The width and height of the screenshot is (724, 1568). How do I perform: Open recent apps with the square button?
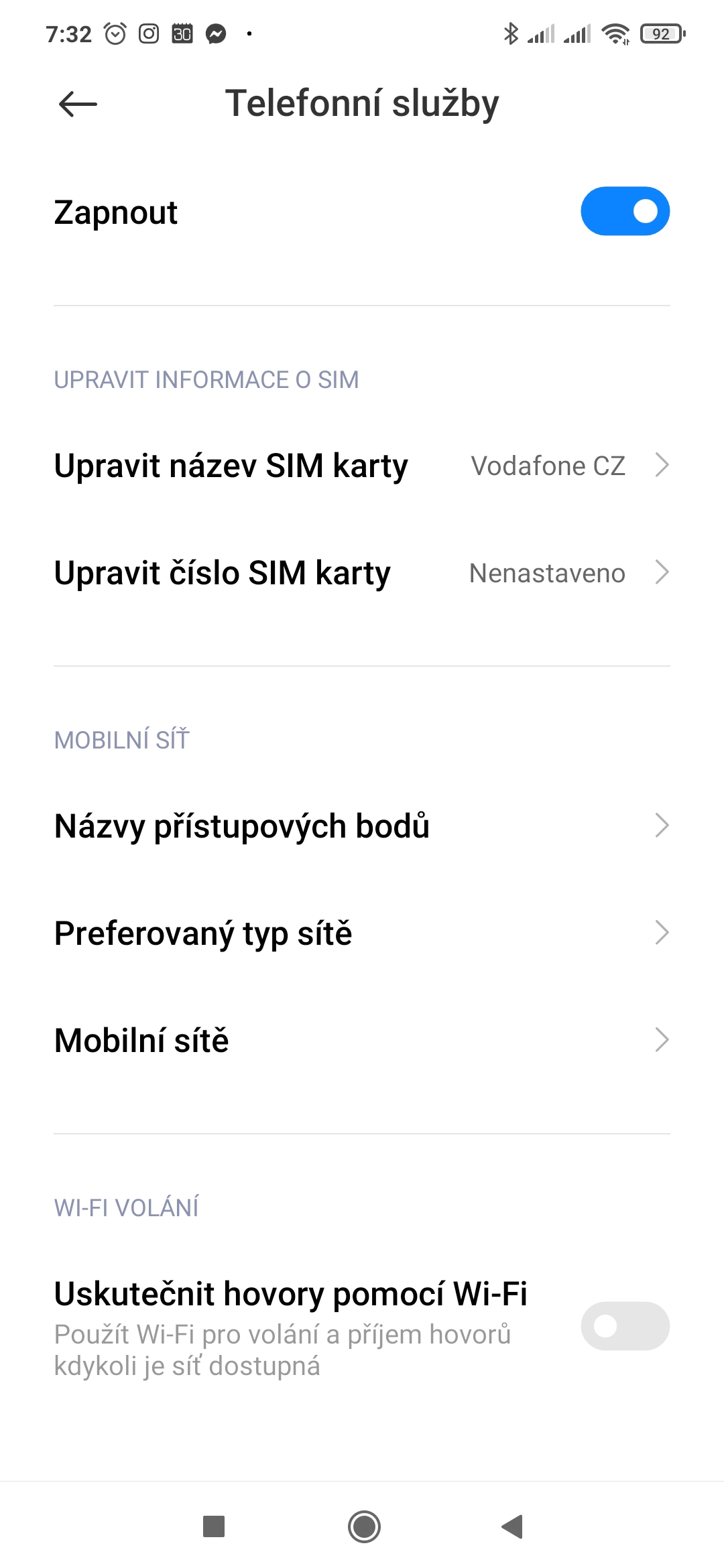point(214,1526)
